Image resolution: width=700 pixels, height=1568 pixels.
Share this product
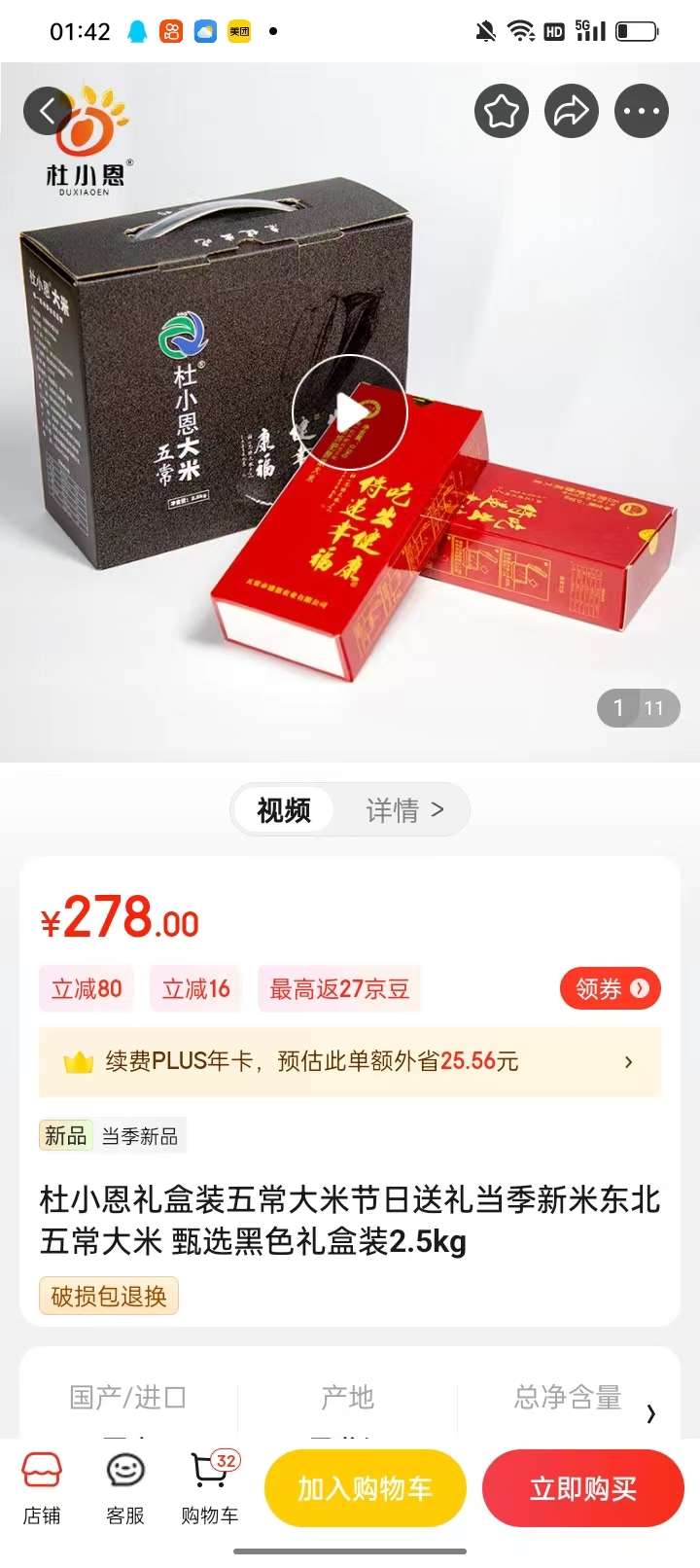(x=572, y=112)
